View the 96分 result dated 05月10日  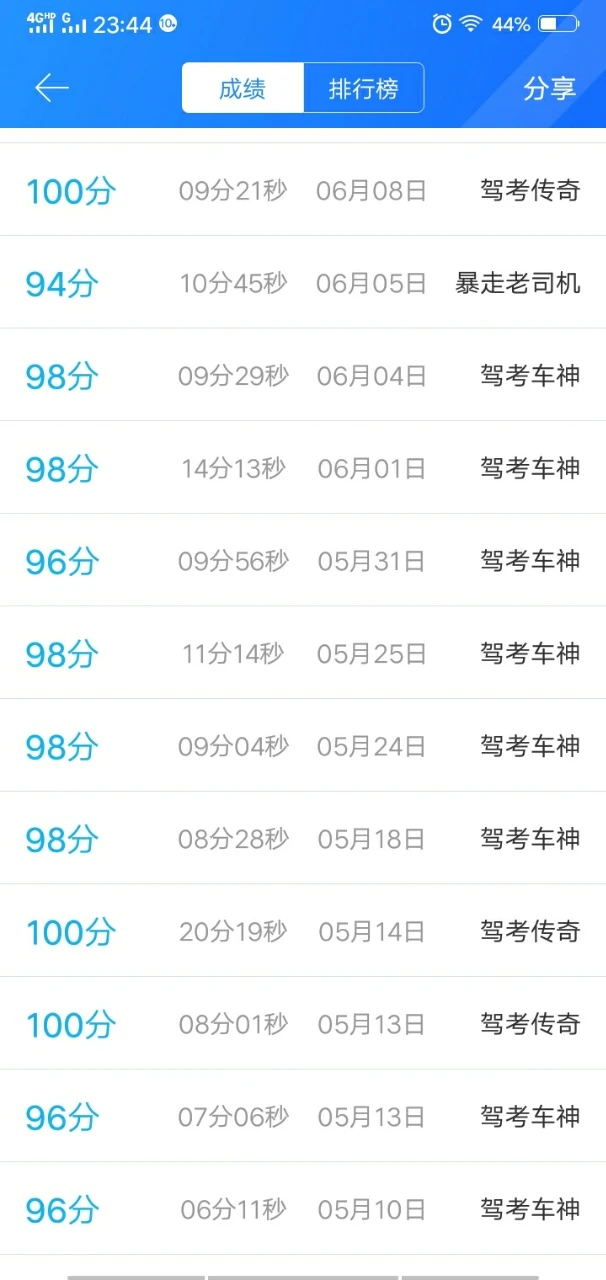[303, 1209]
